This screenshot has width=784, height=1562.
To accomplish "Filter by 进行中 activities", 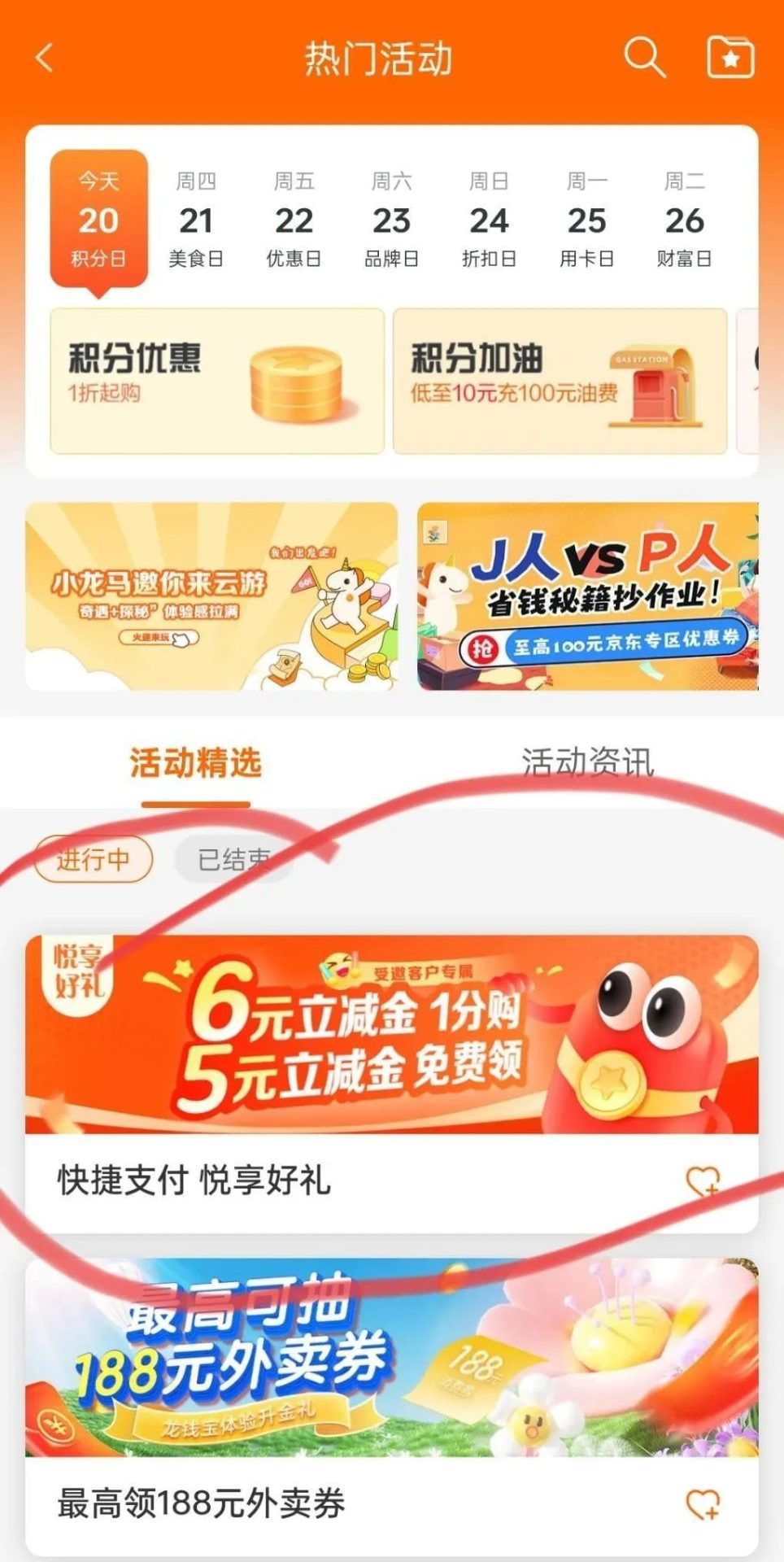I will tap(93, 859).
